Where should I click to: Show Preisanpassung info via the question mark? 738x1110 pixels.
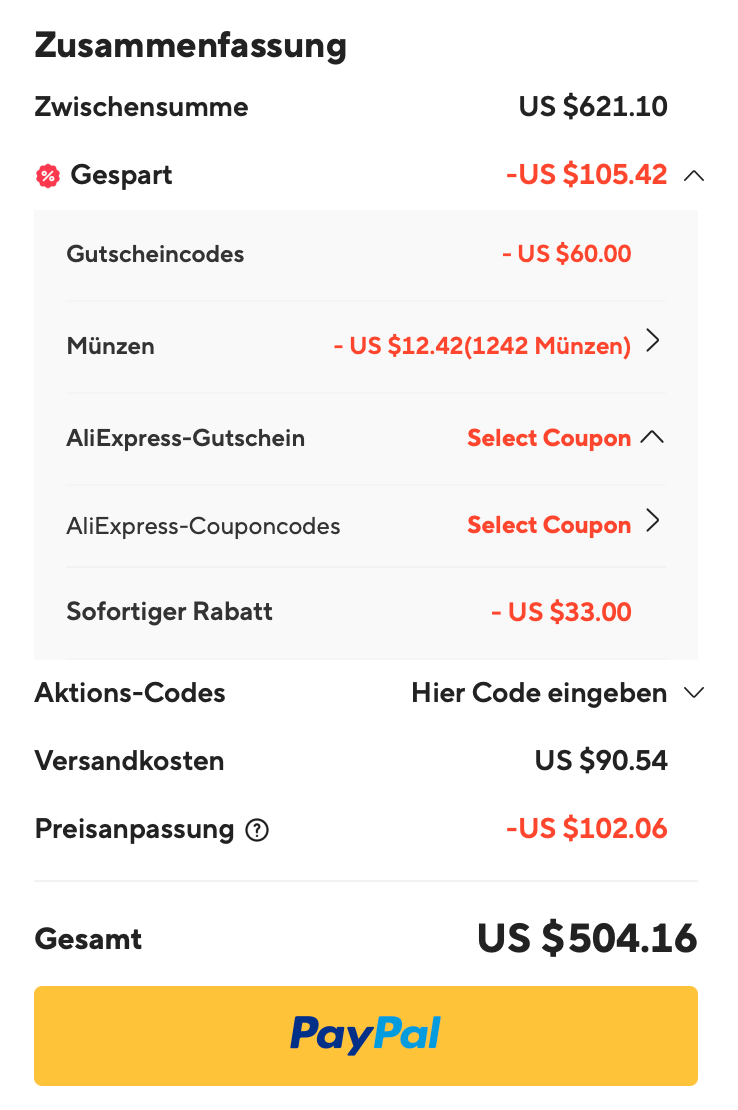pyautogui.click(x=257, y=830)
